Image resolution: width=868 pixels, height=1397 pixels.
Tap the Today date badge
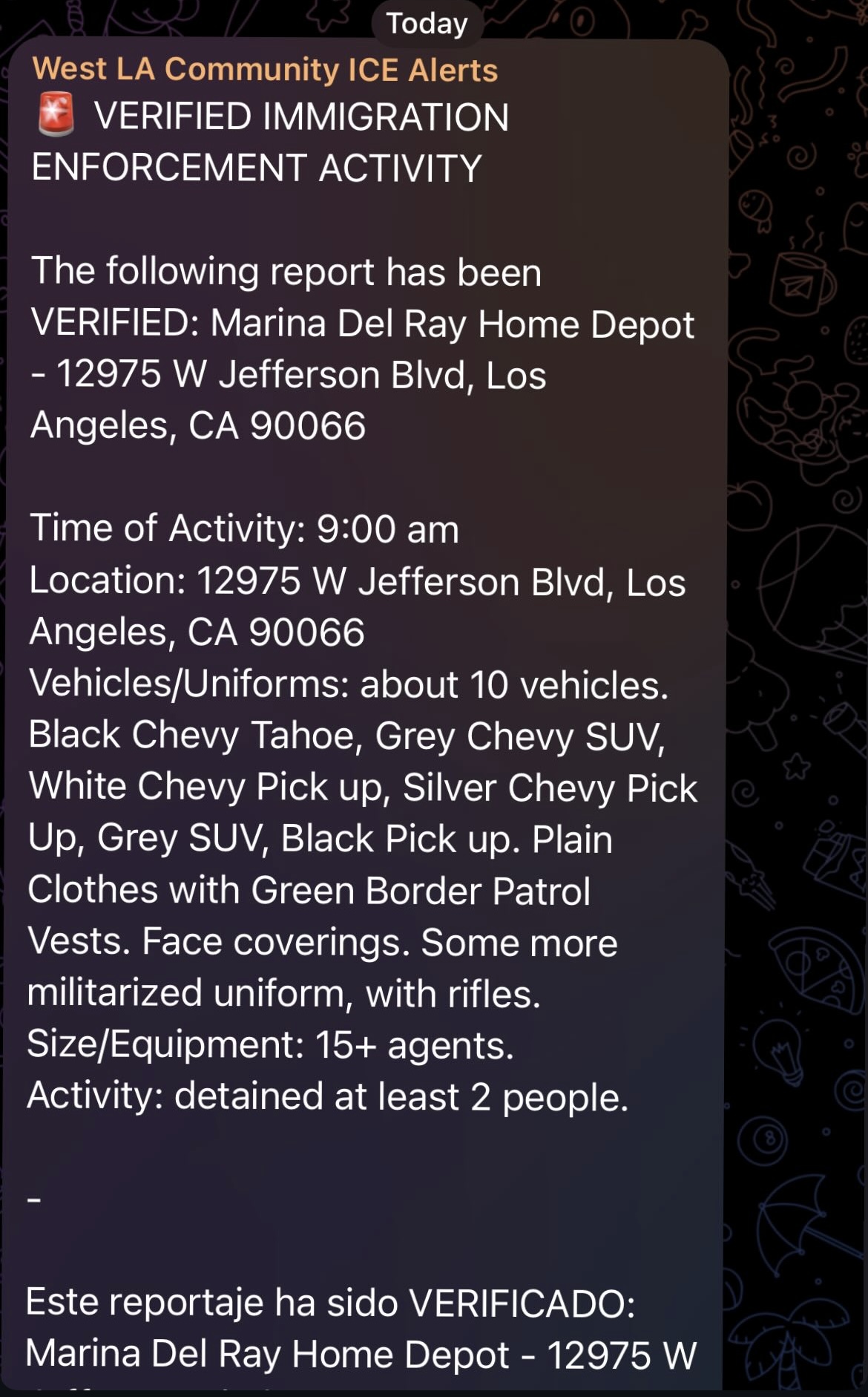point(427,24)
